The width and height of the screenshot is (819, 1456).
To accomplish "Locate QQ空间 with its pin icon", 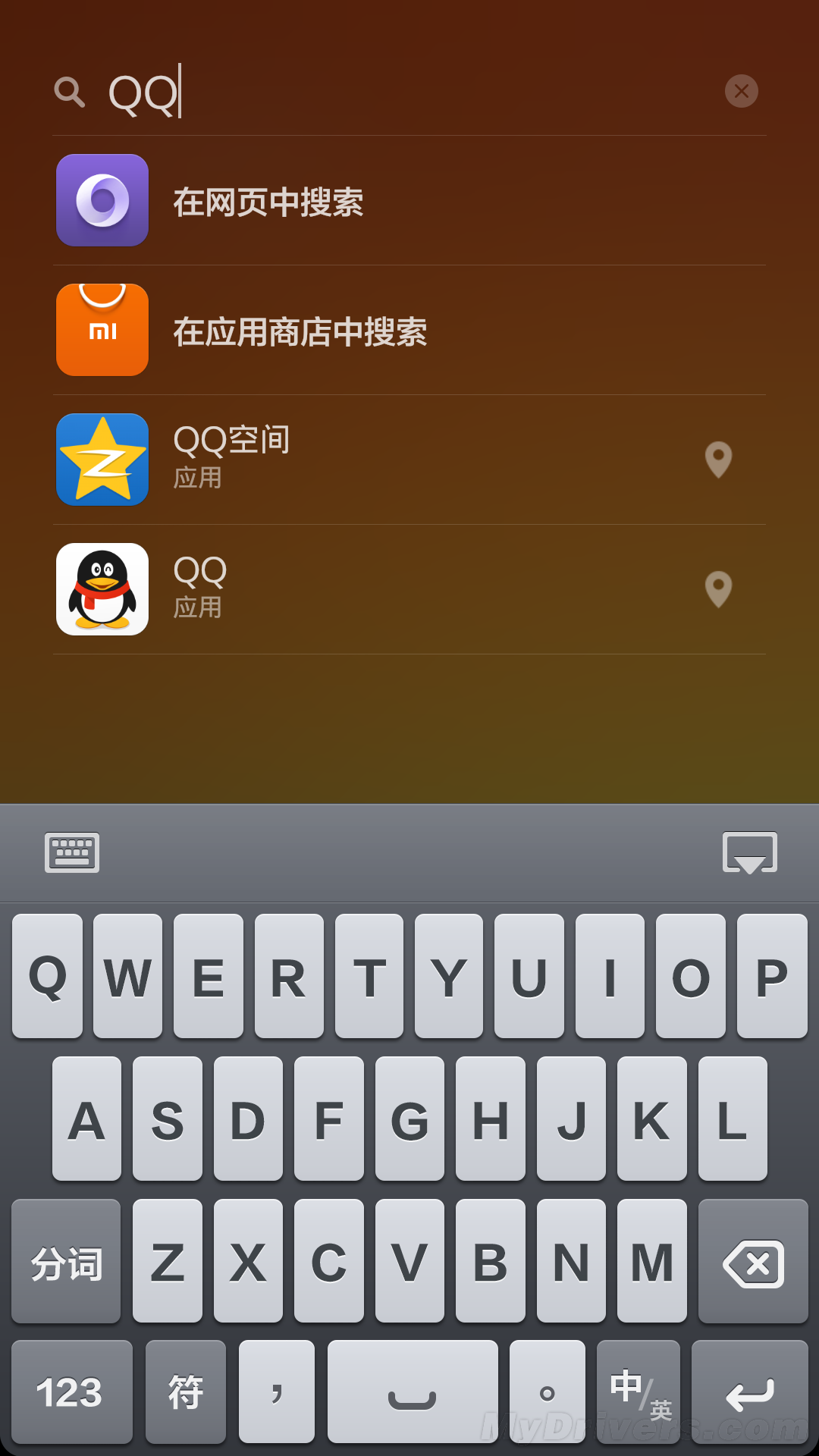I will click(718, 460).
